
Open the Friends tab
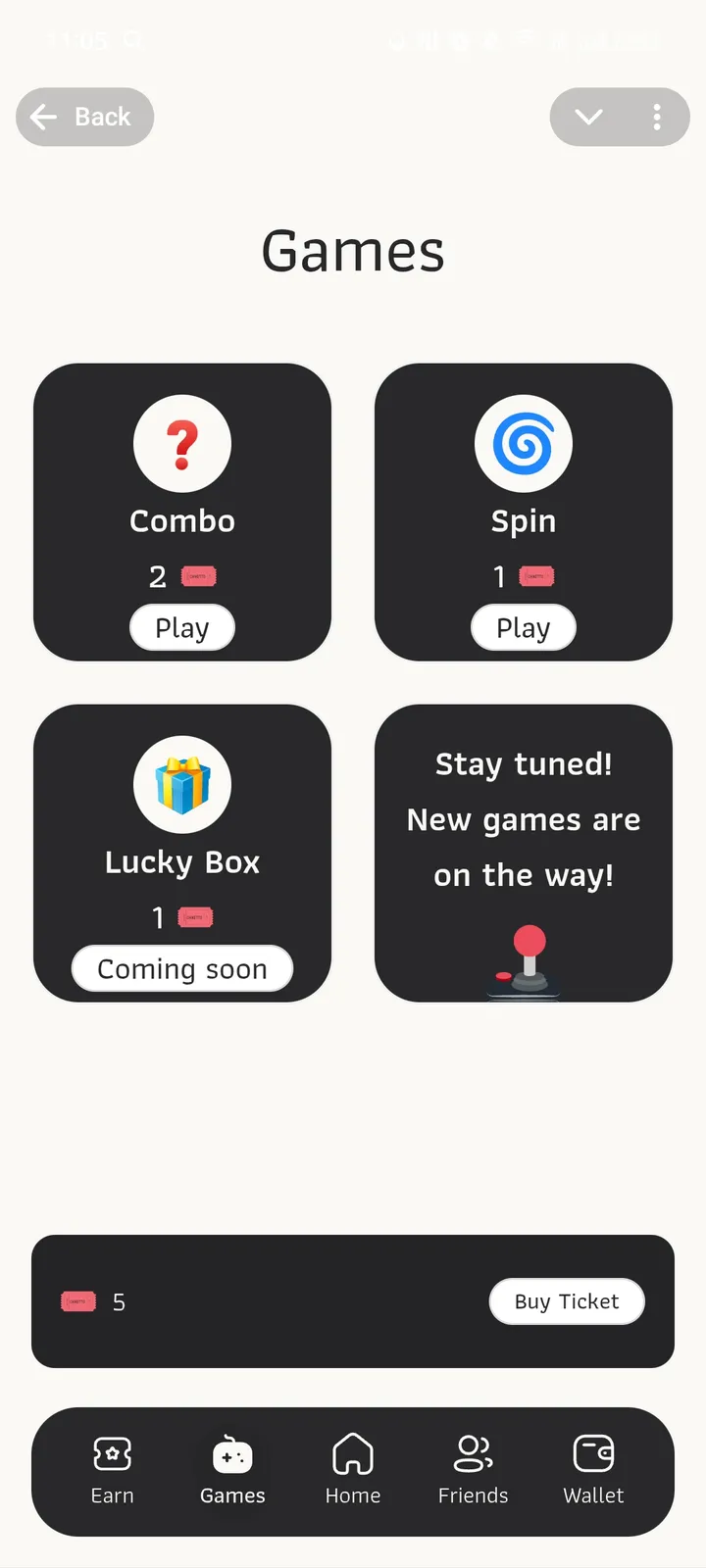pyautogui.click(x=473, y=1470)
